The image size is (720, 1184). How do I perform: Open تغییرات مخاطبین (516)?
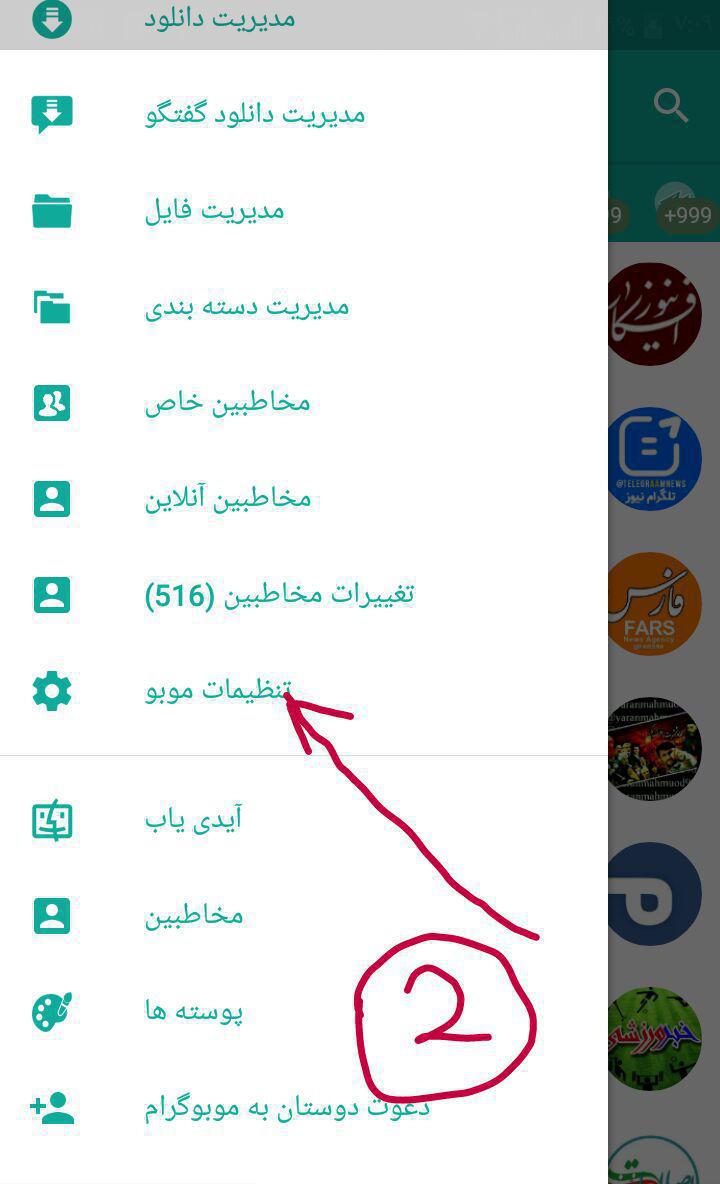tap(303, 595)
